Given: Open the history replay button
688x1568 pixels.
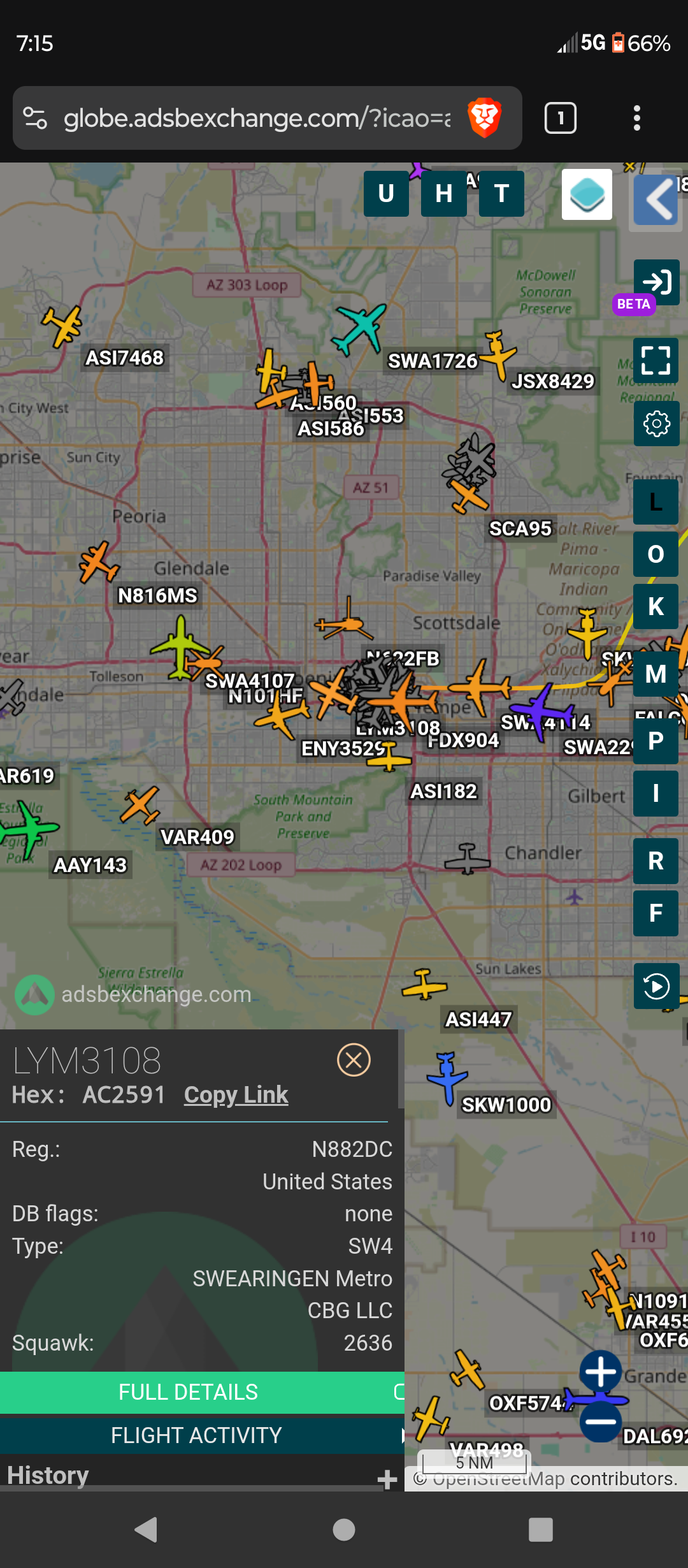Looking at the screenshot, I should pyautogui.click(x=656, y=986).
